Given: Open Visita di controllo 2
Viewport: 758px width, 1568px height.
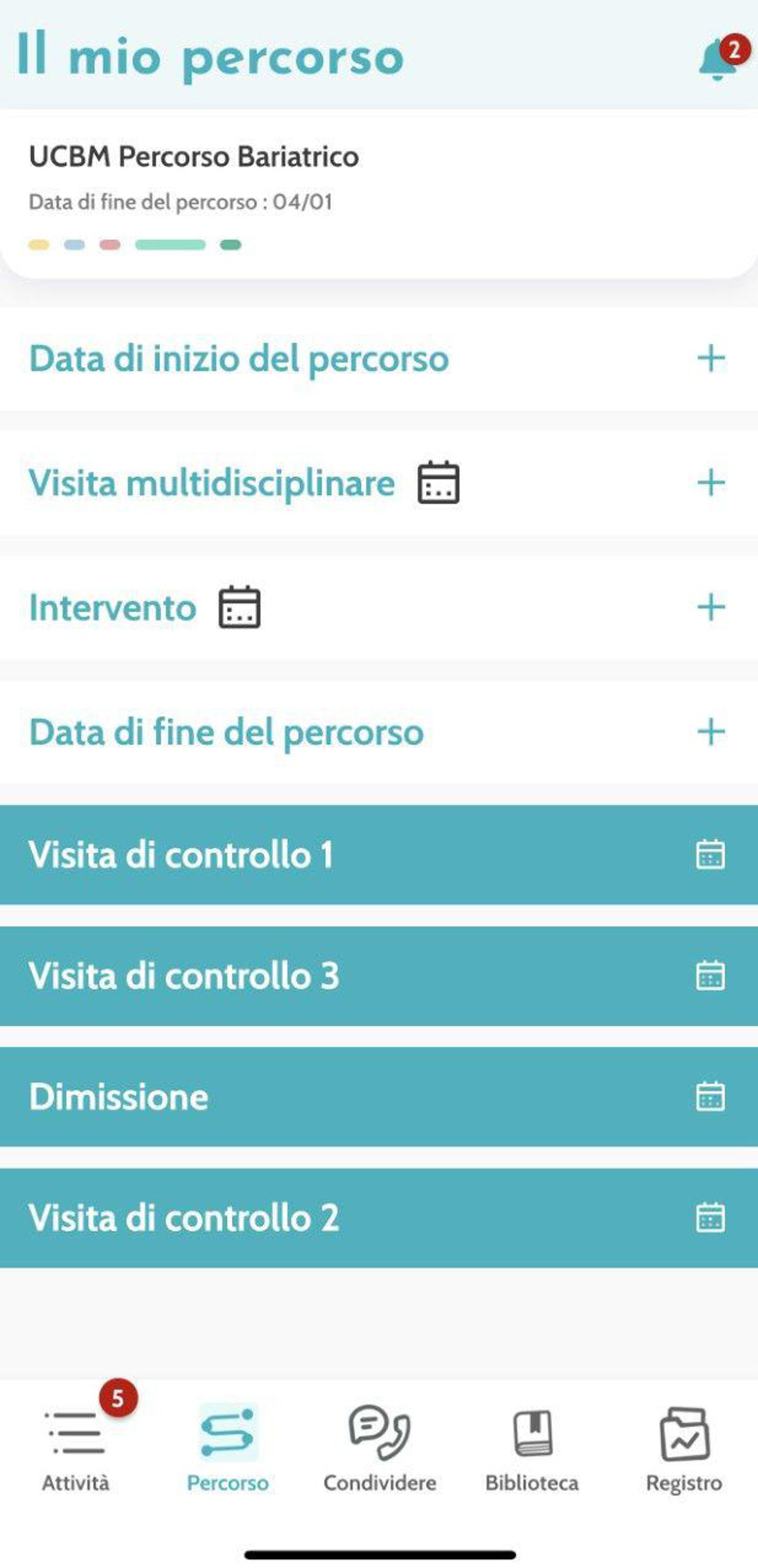Looking at the screenshot, I should point(379,1218).
